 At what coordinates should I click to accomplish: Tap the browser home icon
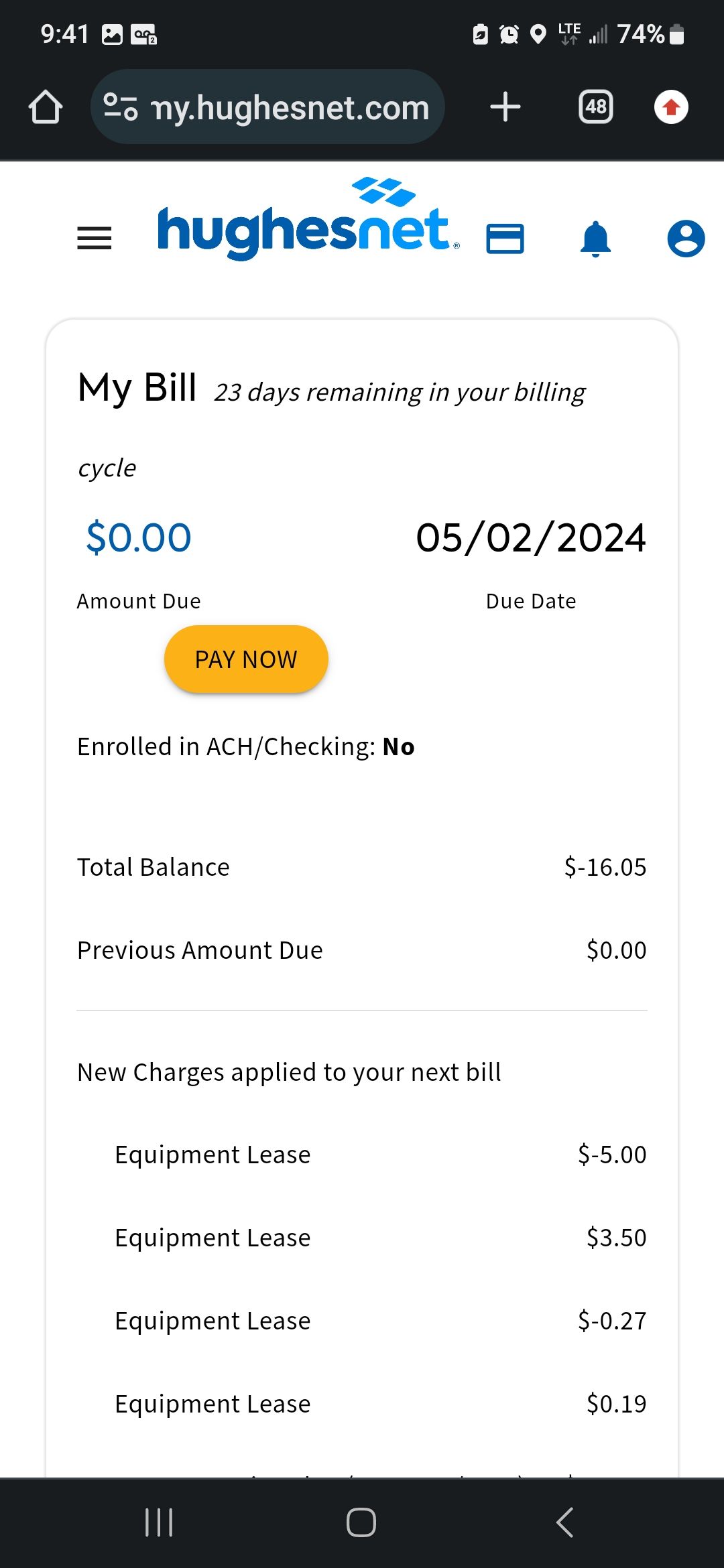tap(45, 107)
